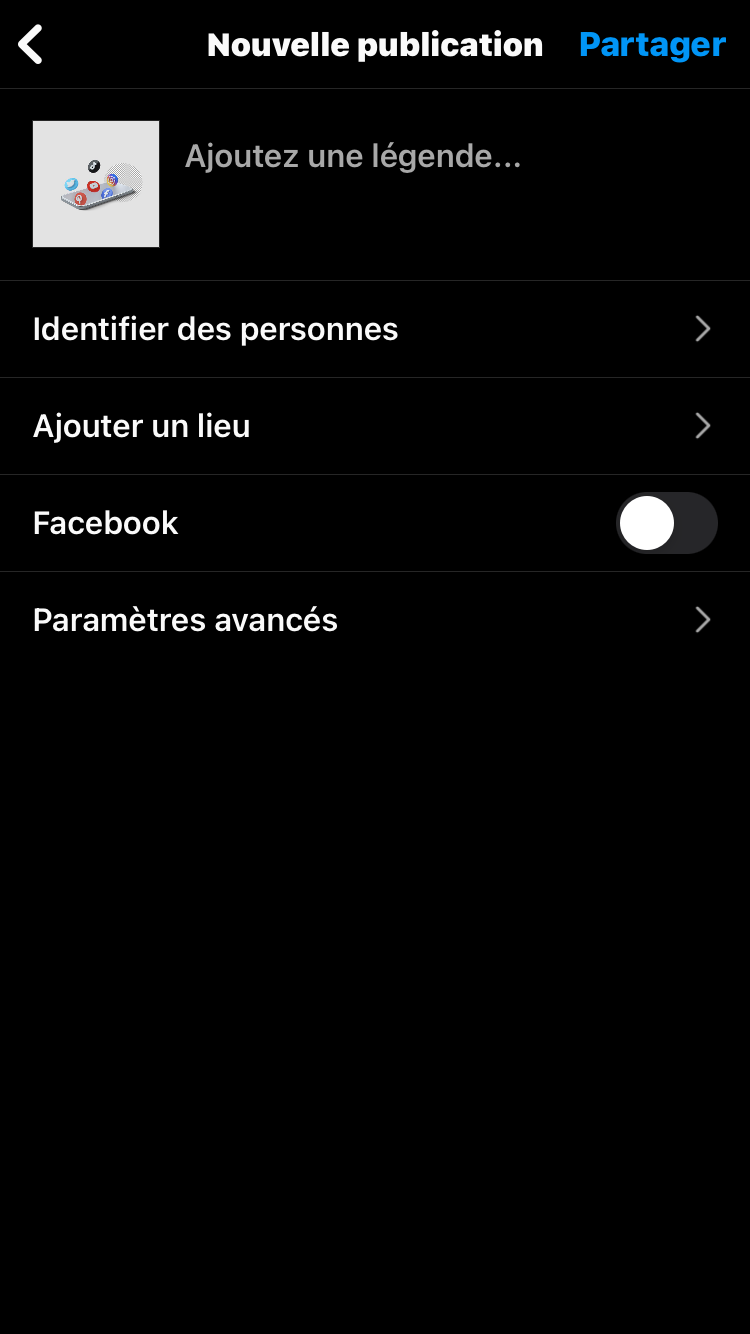This screenshot has height=1334, width=750.
Task: Open Paramètres avancés
Action: pos(374,620)
